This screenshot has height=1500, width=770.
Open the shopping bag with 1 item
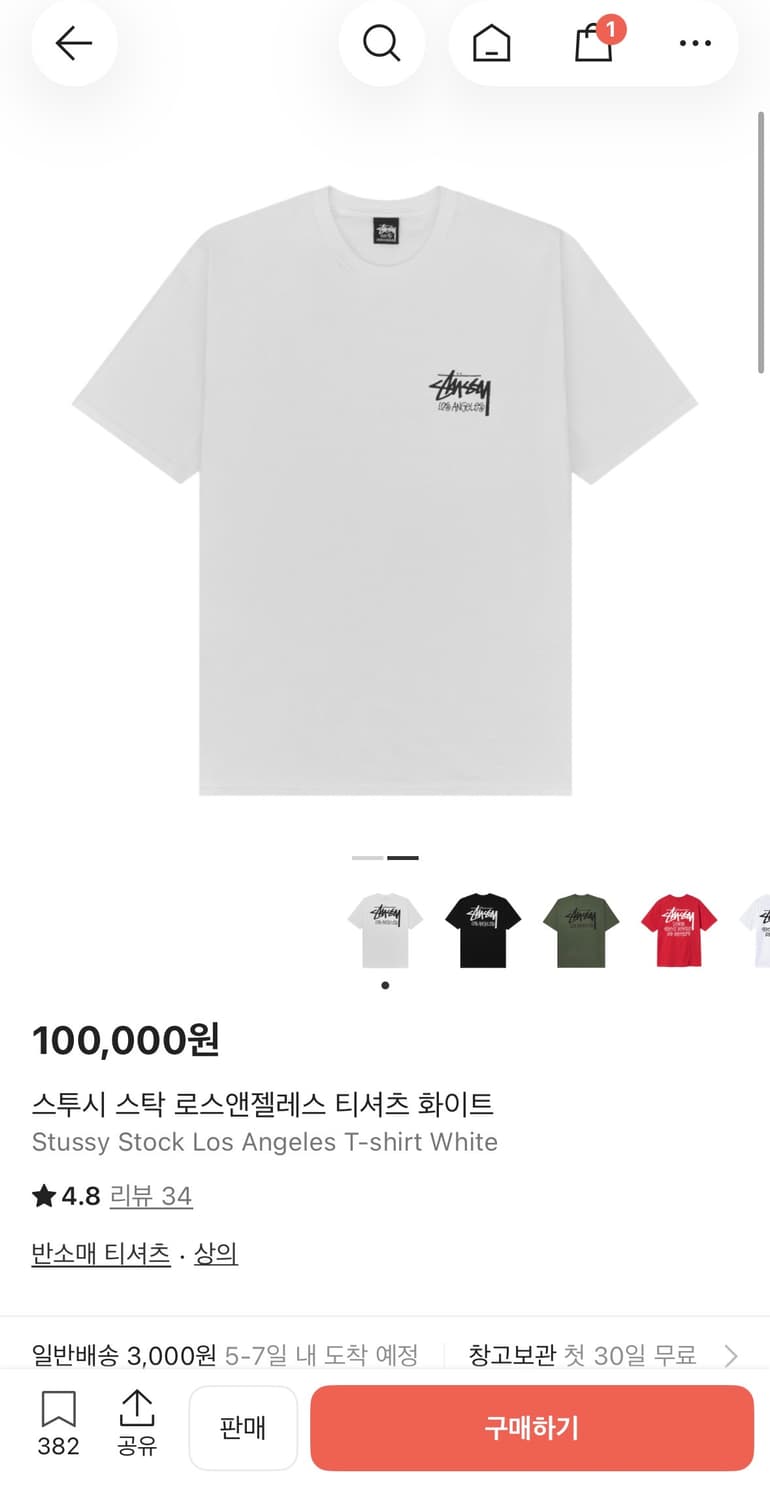pyautogui.click(x=594, y=44)
